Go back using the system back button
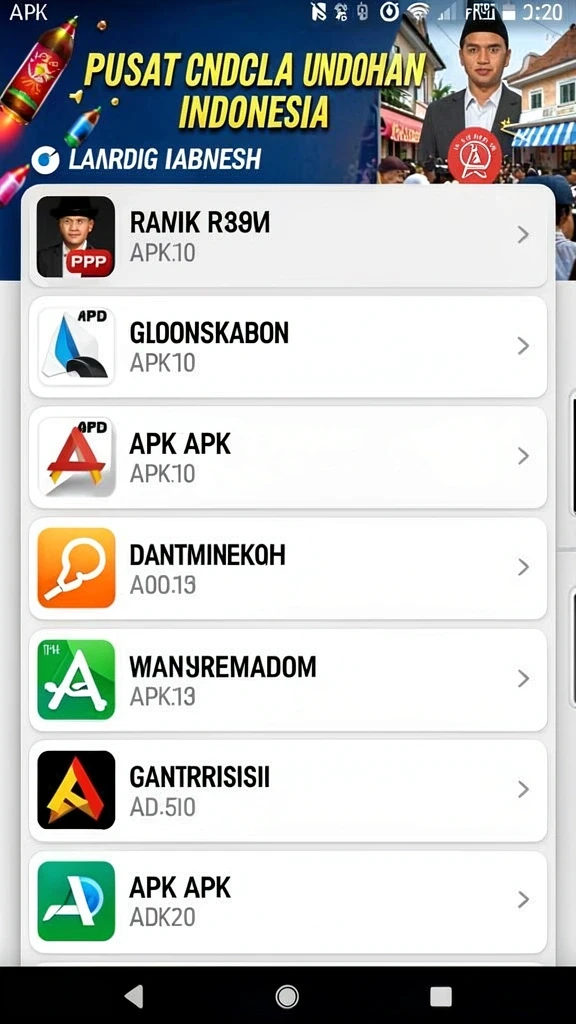Viewport: 576px width, 1024px height. (134, 996)
